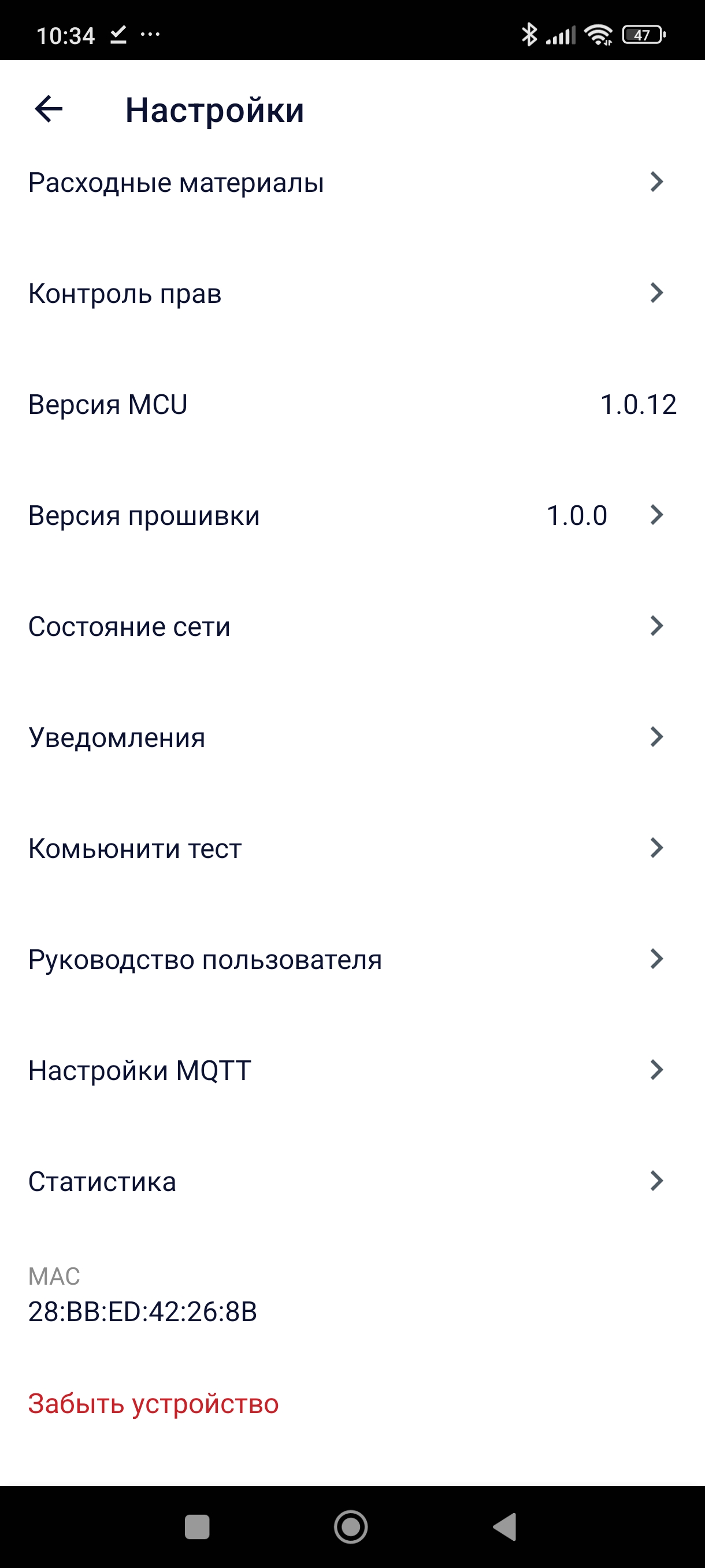
Task: Open Уведомления settings
Action: pyautogui.click(x=352, y=737)
